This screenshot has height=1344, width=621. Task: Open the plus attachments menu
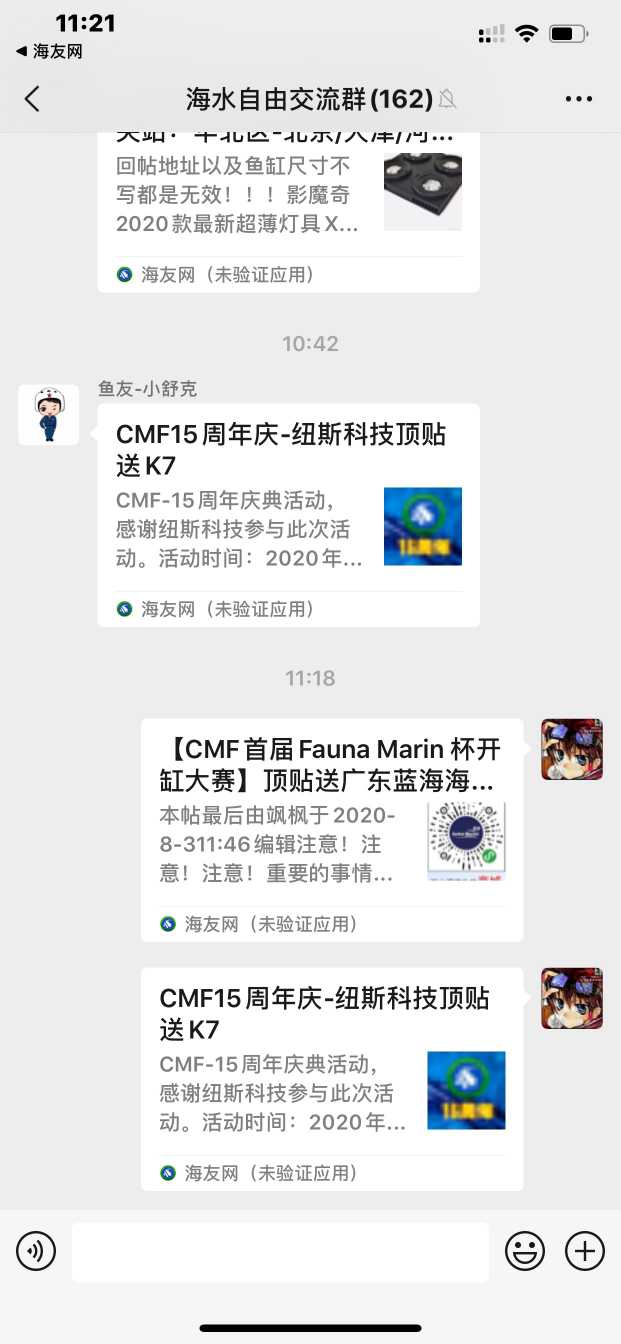click(x=585, y=1251)
